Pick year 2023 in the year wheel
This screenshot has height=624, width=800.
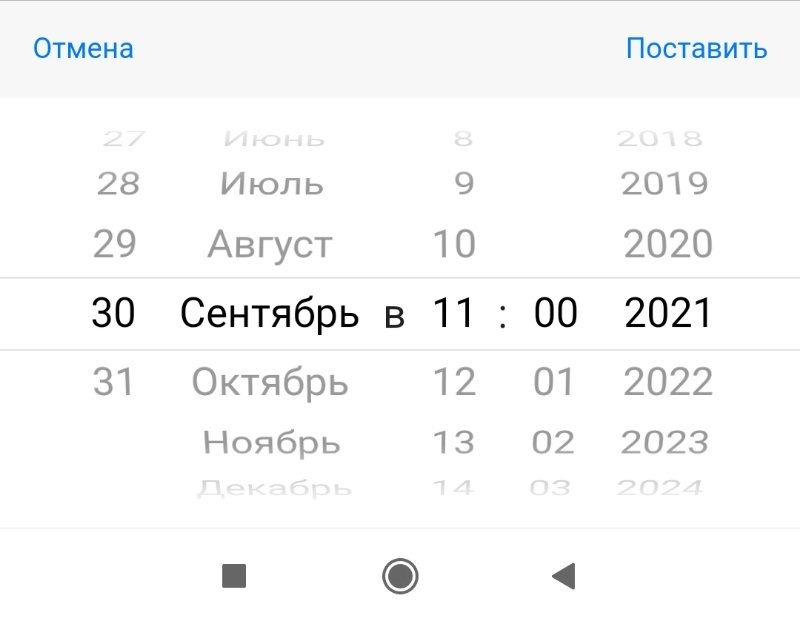pos(665,442)
